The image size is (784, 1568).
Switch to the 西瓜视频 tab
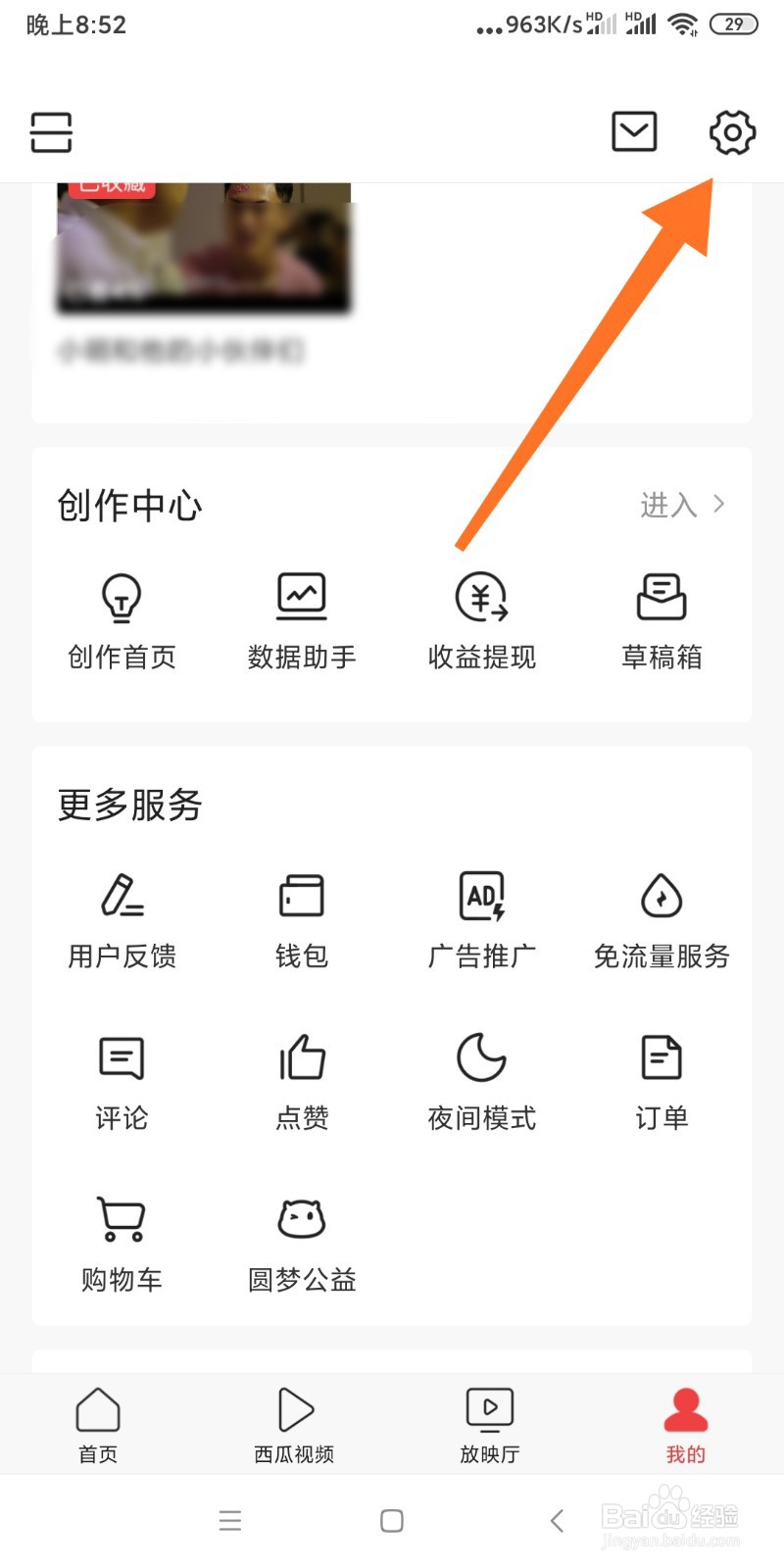[293, 1424]
